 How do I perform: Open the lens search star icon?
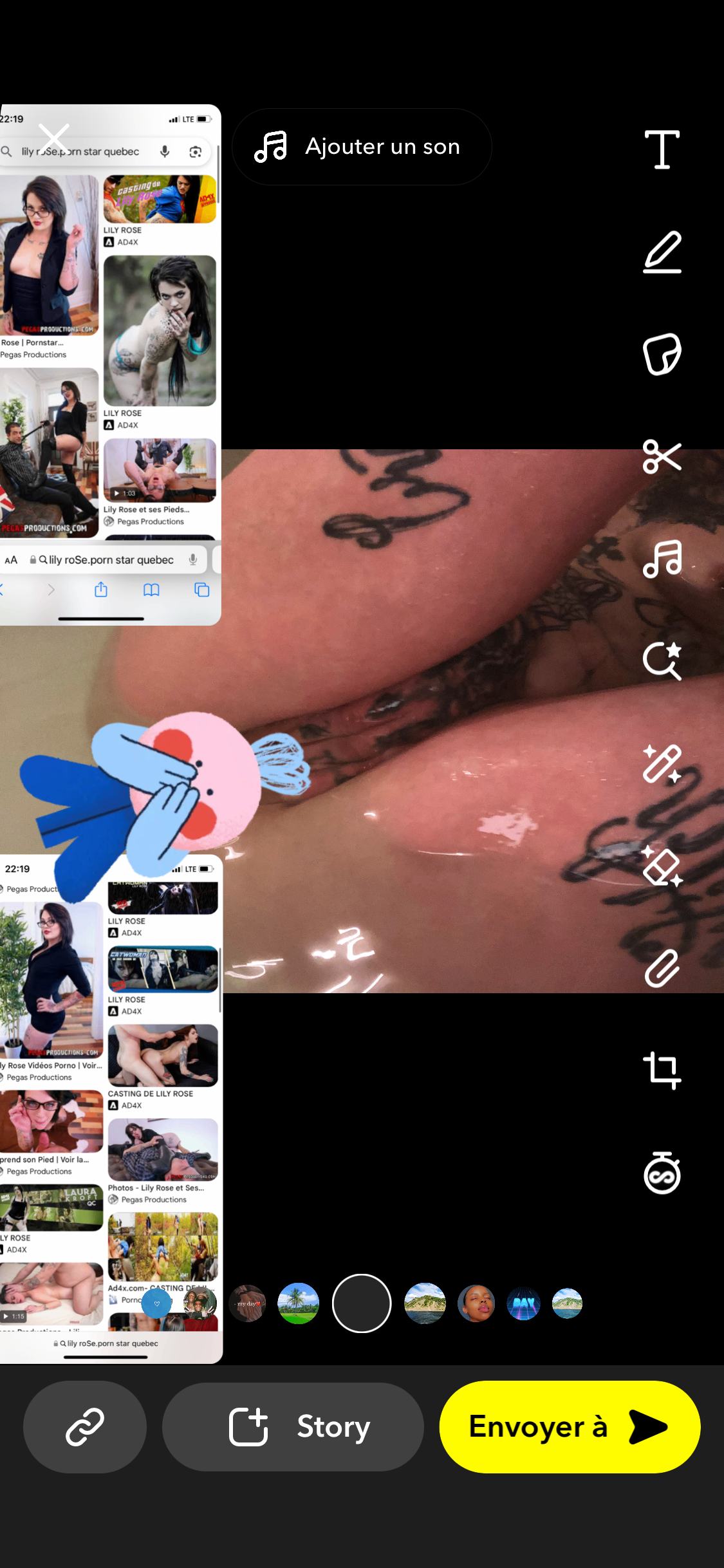tap(662, 661)
